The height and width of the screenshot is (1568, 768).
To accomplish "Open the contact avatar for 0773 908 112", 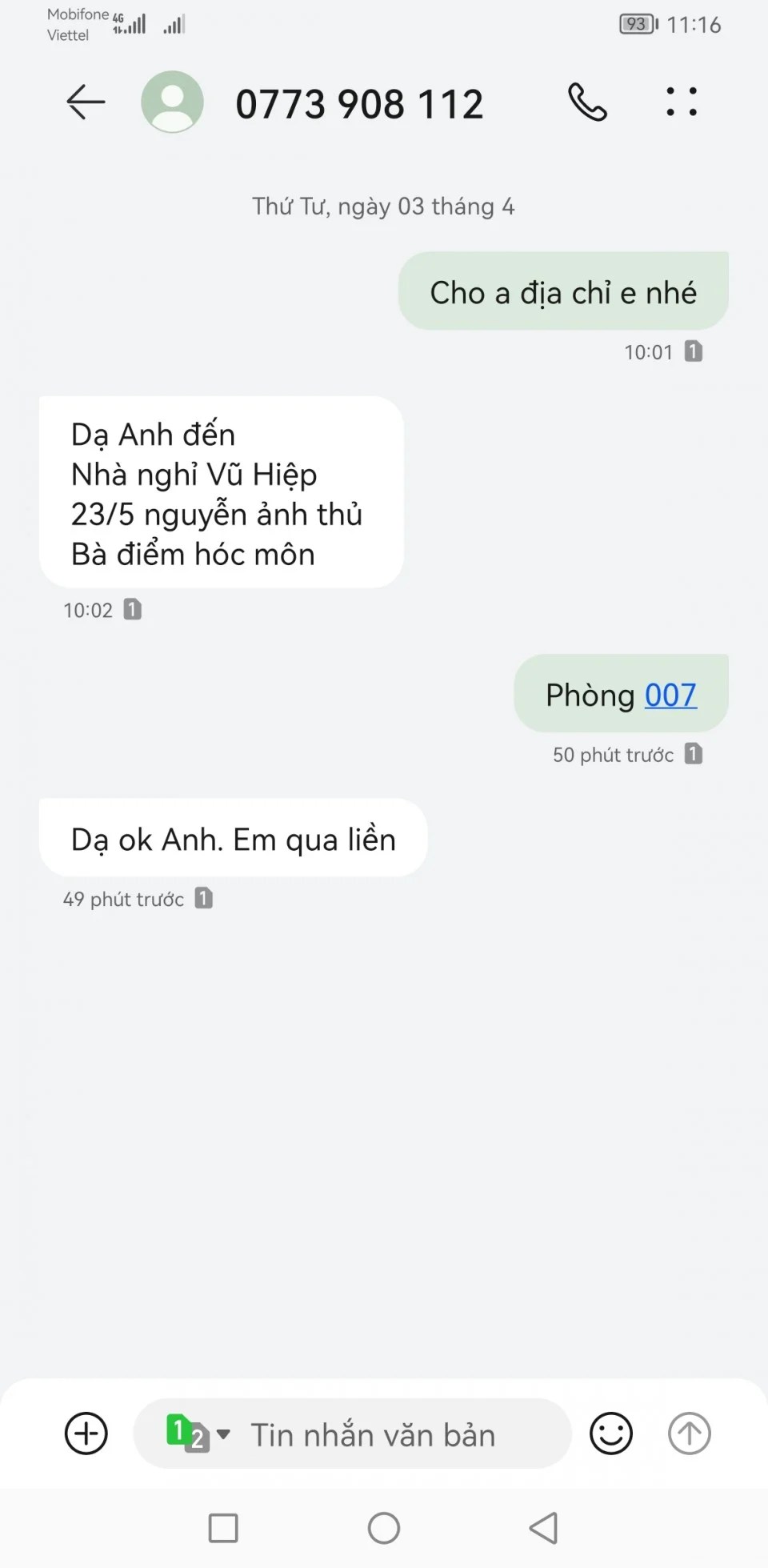I will (x=172, y=102).
